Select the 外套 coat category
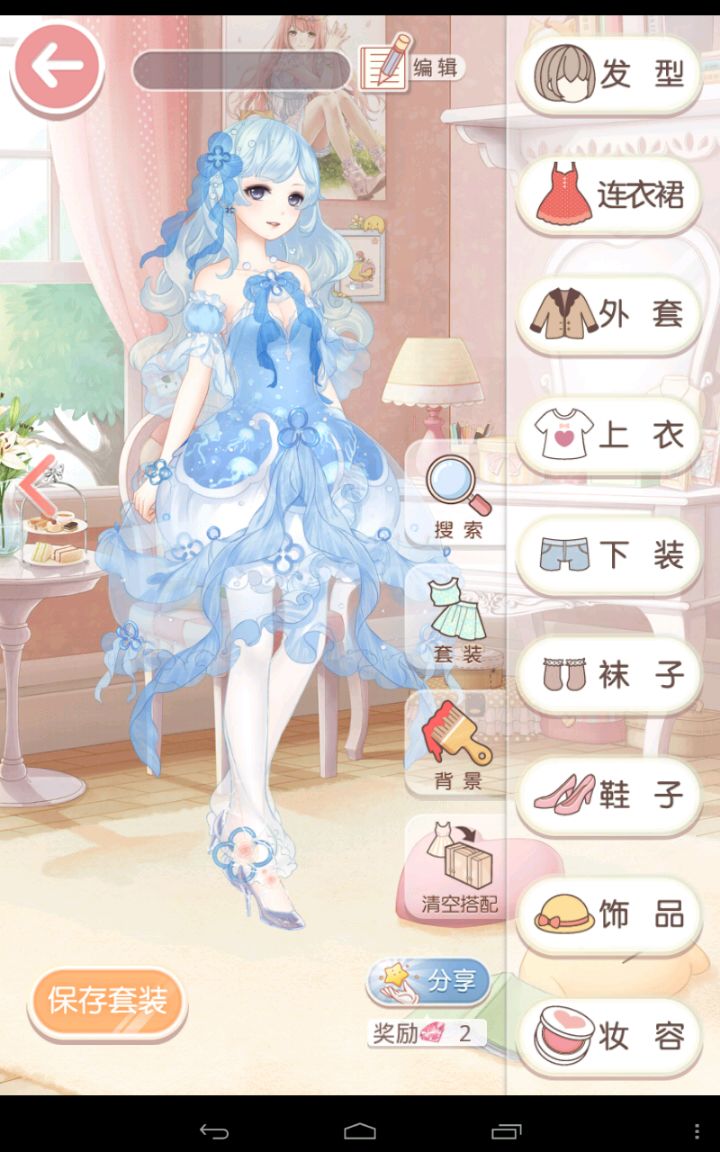Screen dimensions: 720x1152 (x=608, y=315)
